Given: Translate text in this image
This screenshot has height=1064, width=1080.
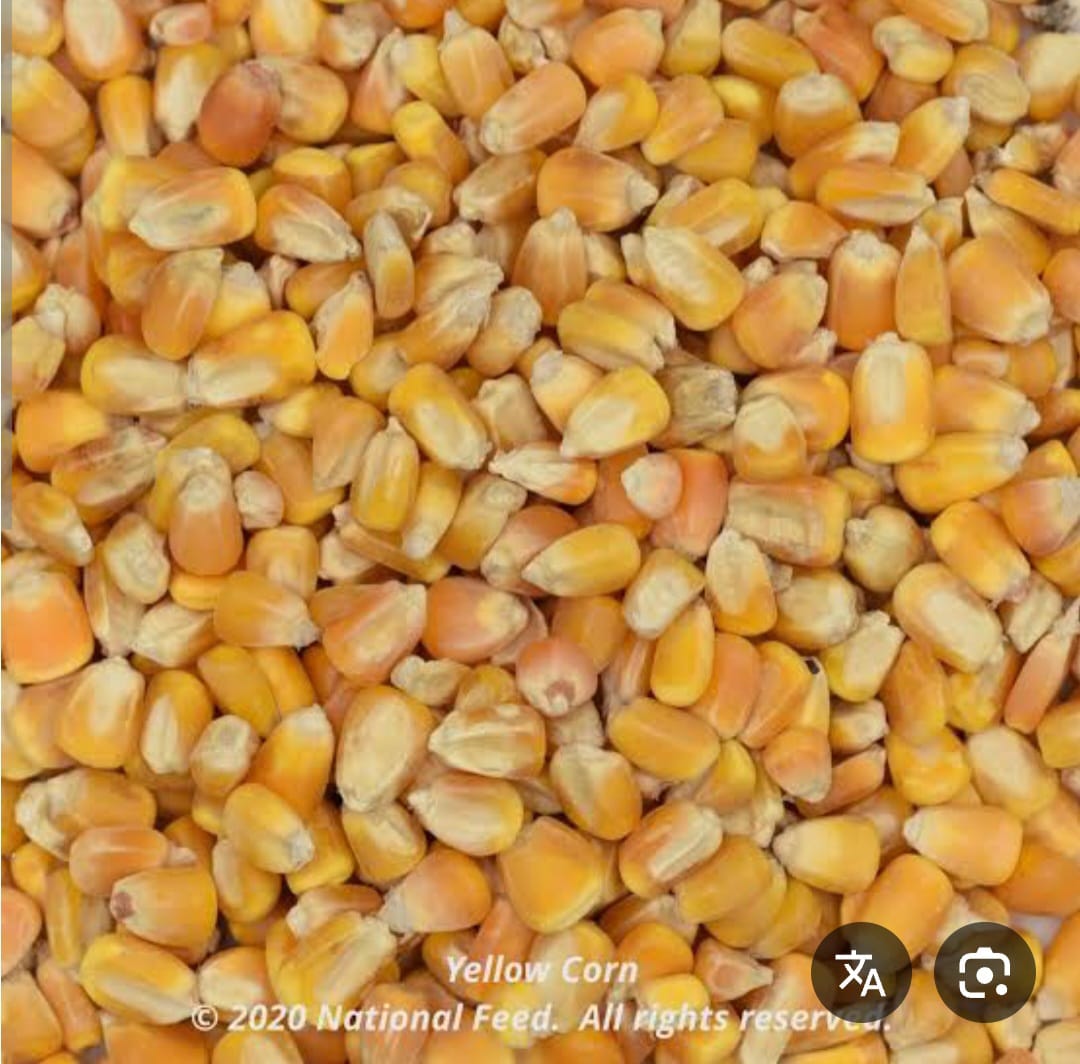Looking at the screenshot, I should [x=860, y=972].
